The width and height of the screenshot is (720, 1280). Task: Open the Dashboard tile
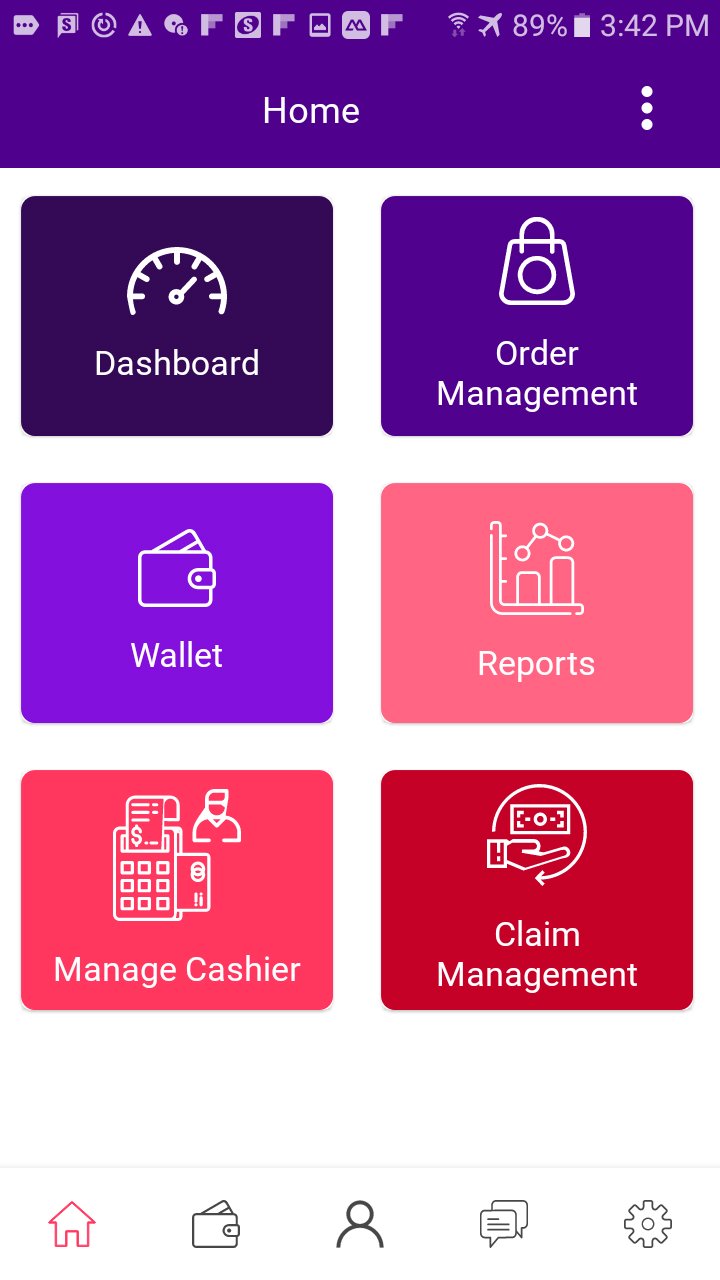177,316
